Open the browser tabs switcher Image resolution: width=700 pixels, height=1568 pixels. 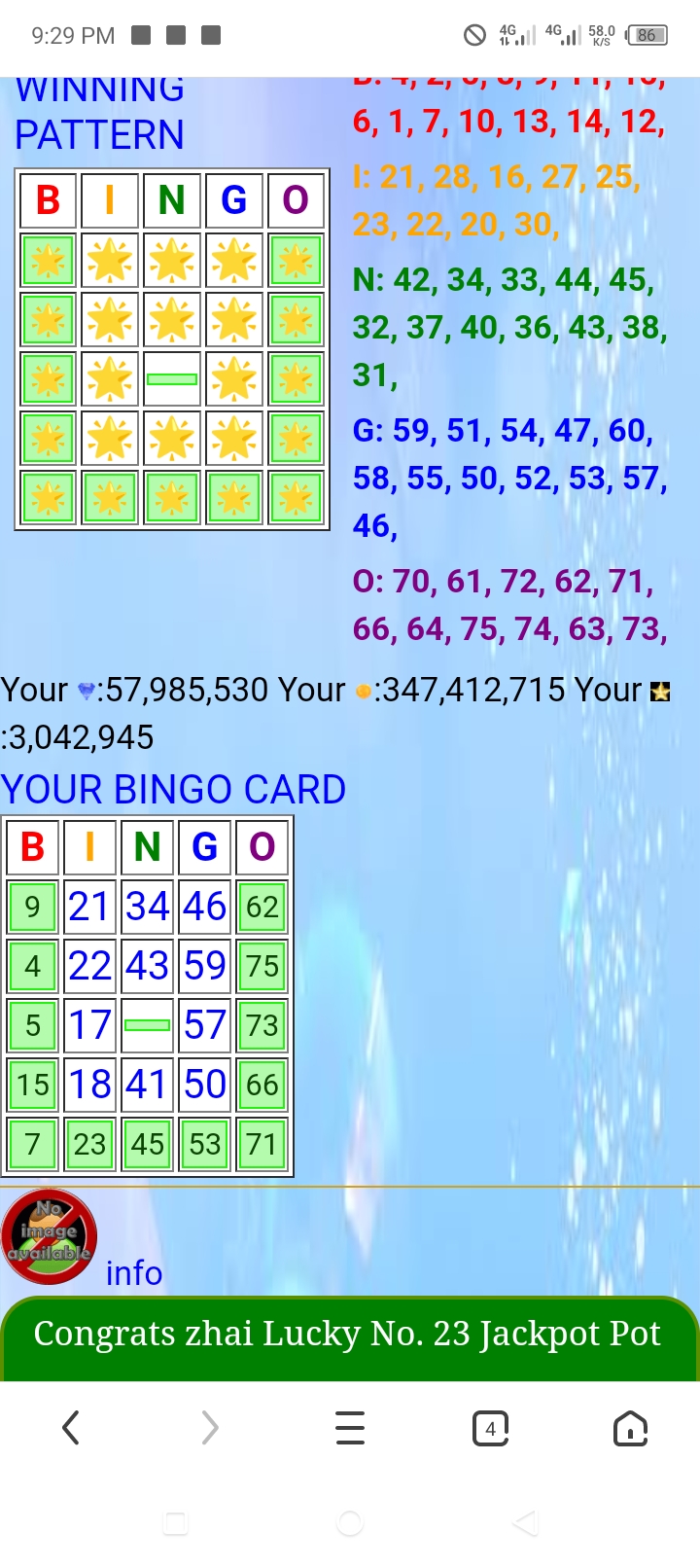point(490,1428)
